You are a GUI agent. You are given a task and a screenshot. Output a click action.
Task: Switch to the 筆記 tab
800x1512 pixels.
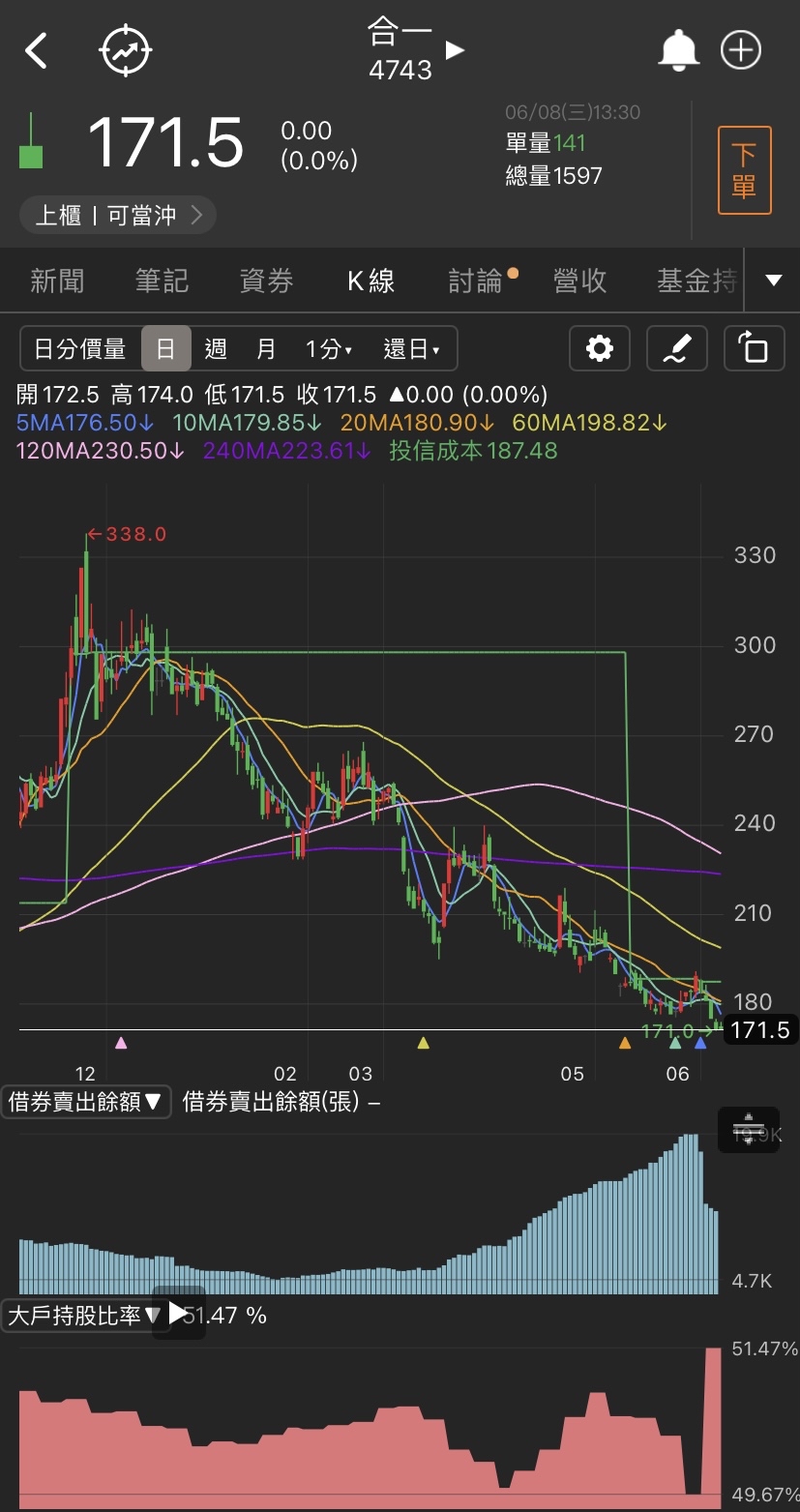pyautogui.click(x=162, y=282)
